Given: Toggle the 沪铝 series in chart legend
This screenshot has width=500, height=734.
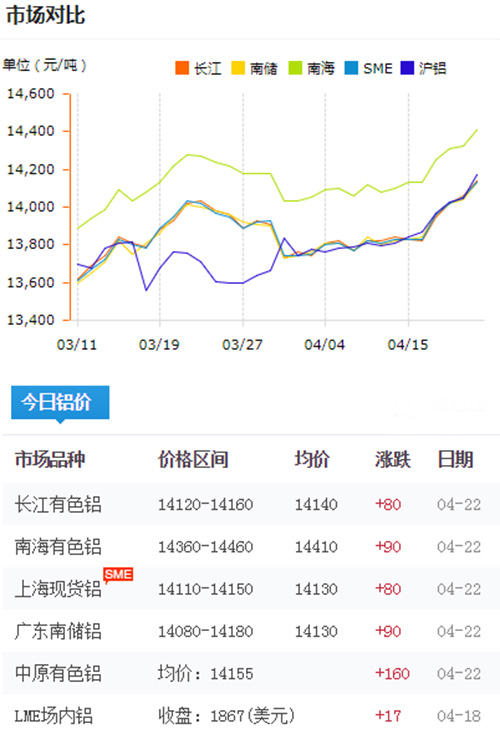Looking at the screenshot, I should click(423, 68).
